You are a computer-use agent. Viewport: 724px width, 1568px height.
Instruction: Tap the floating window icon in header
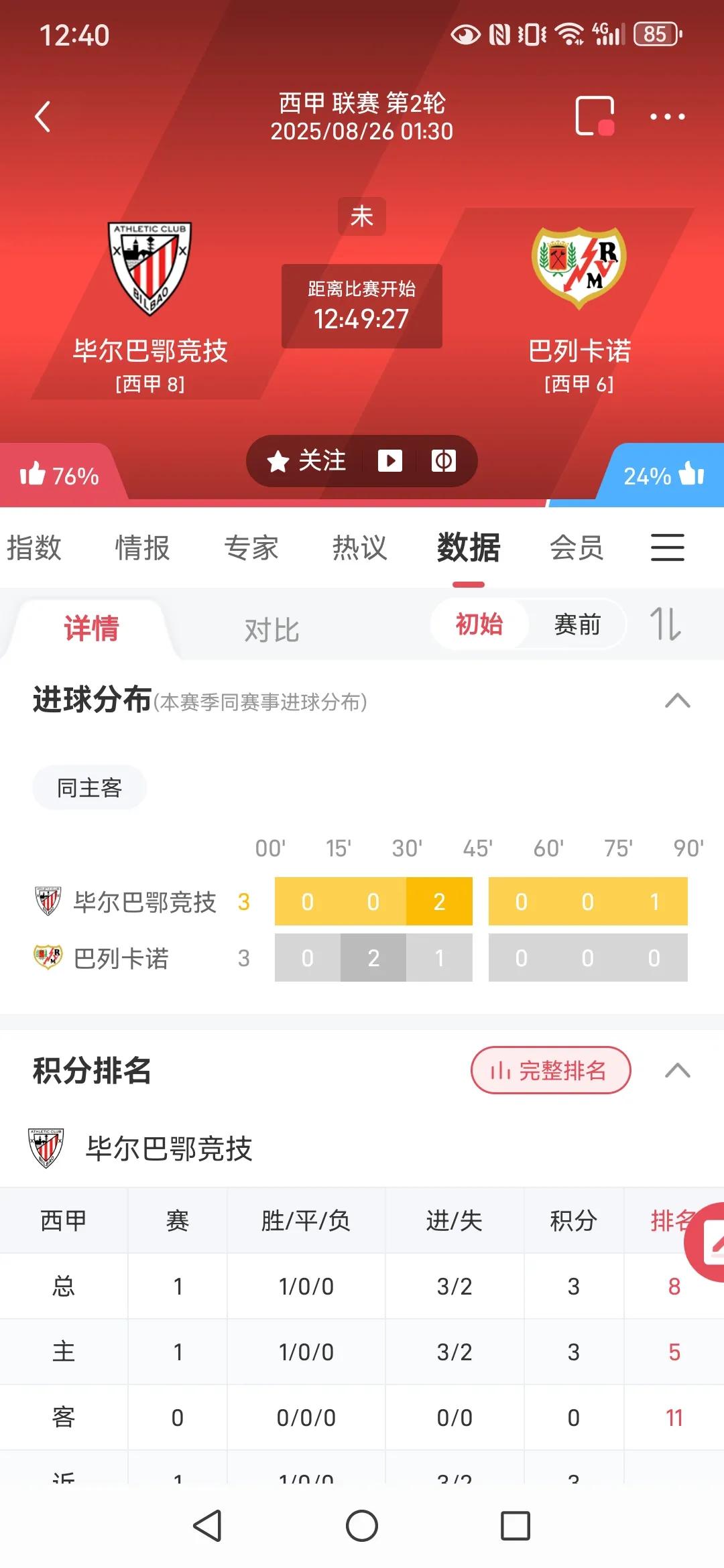point(595,117)
